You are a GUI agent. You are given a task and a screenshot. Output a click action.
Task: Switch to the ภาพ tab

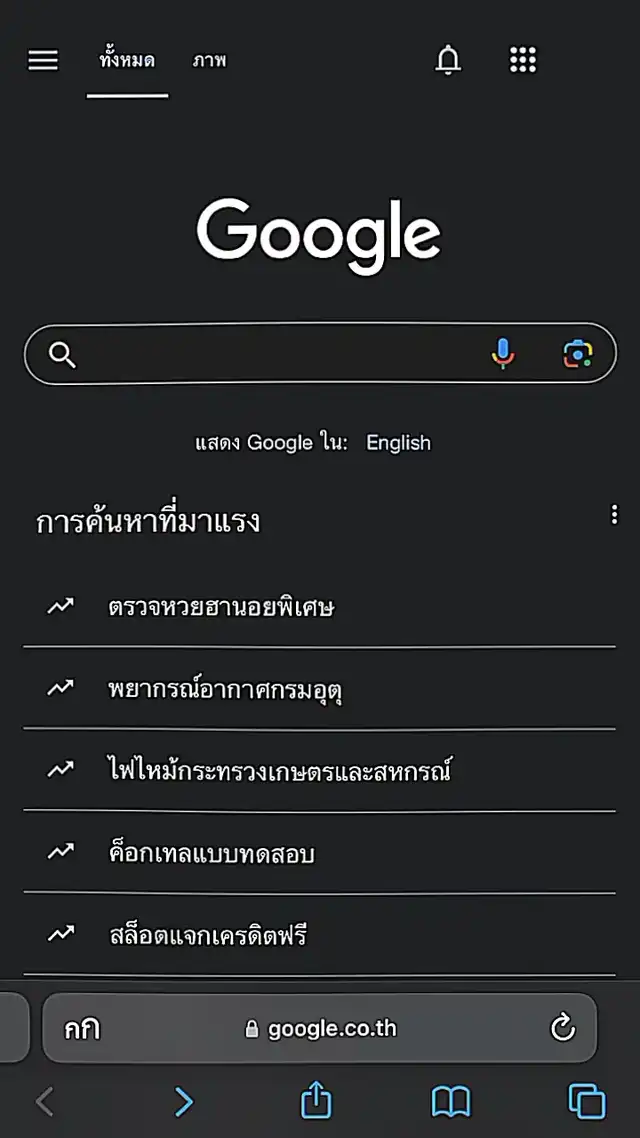(210, 61)
